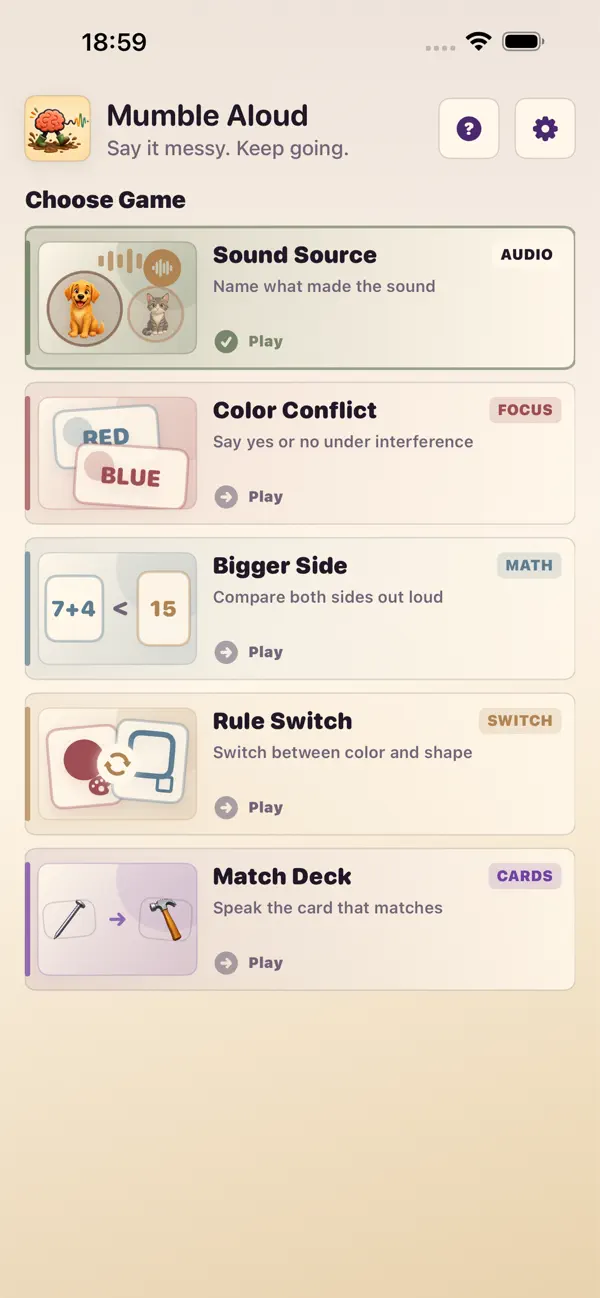The image size is (600, 1298).
Task: Choose the Bigger Side math game
Action: click(x=300, y=609)
